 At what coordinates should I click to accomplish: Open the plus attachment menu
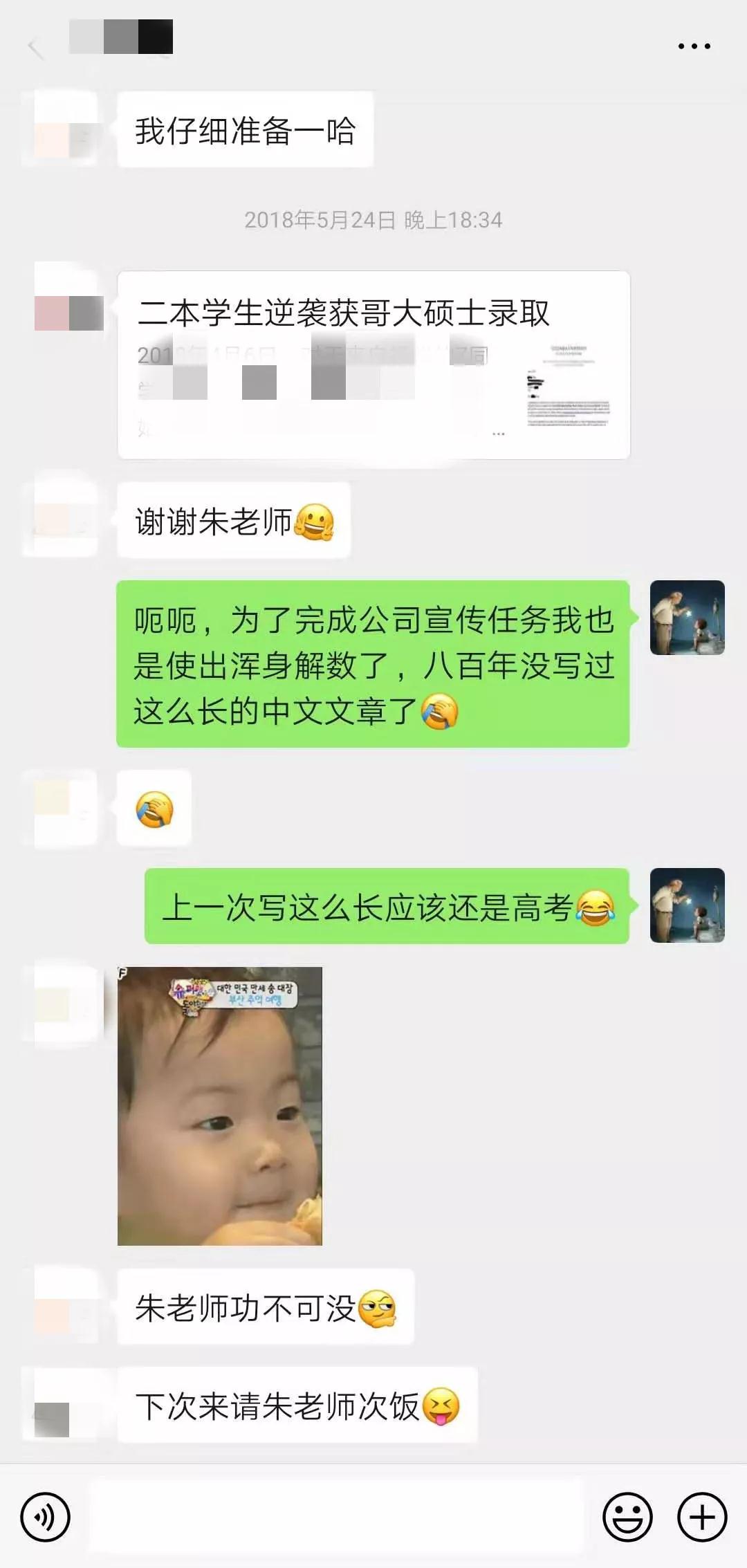tap(702, 1518)
